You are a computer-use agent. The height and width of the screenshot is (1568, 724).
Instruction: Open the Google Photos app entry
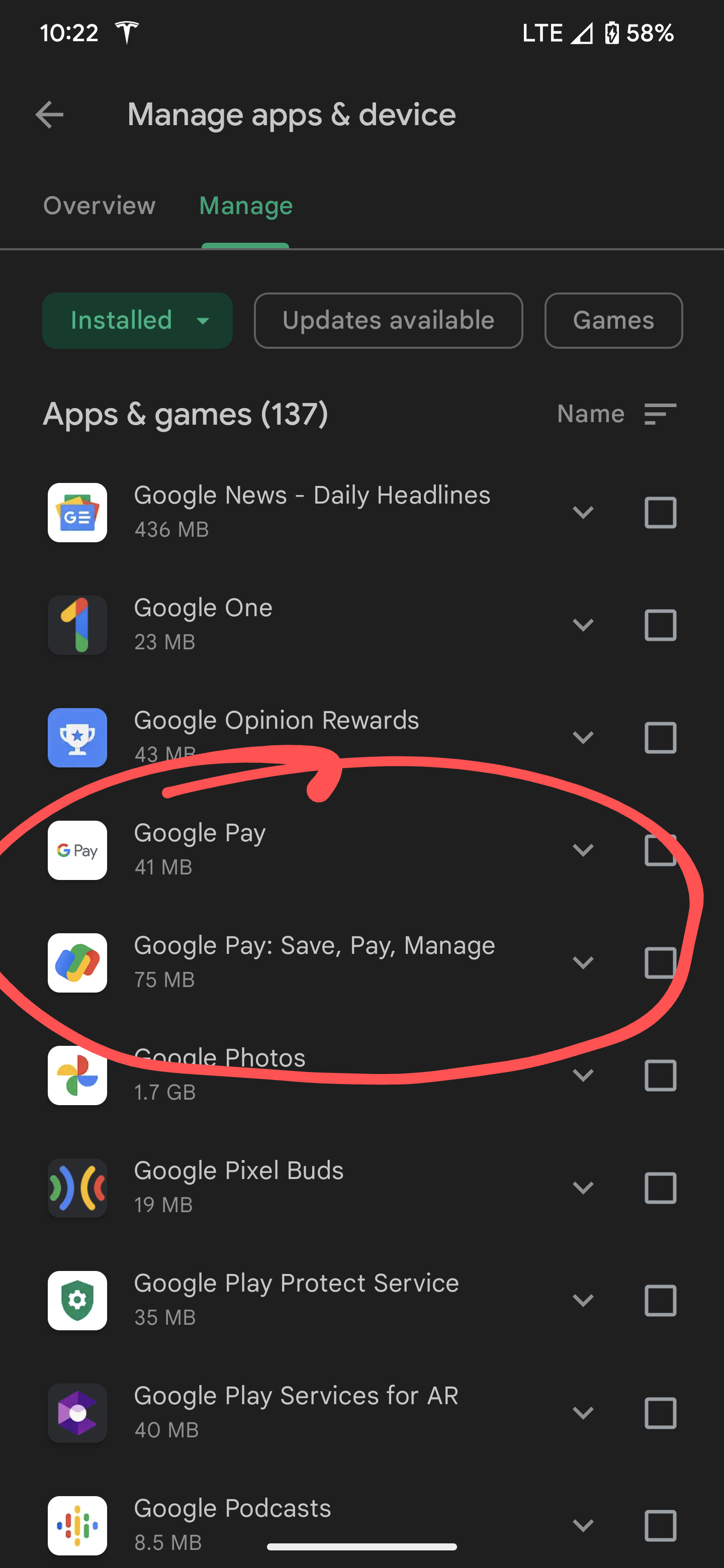tap(219, 1074)
